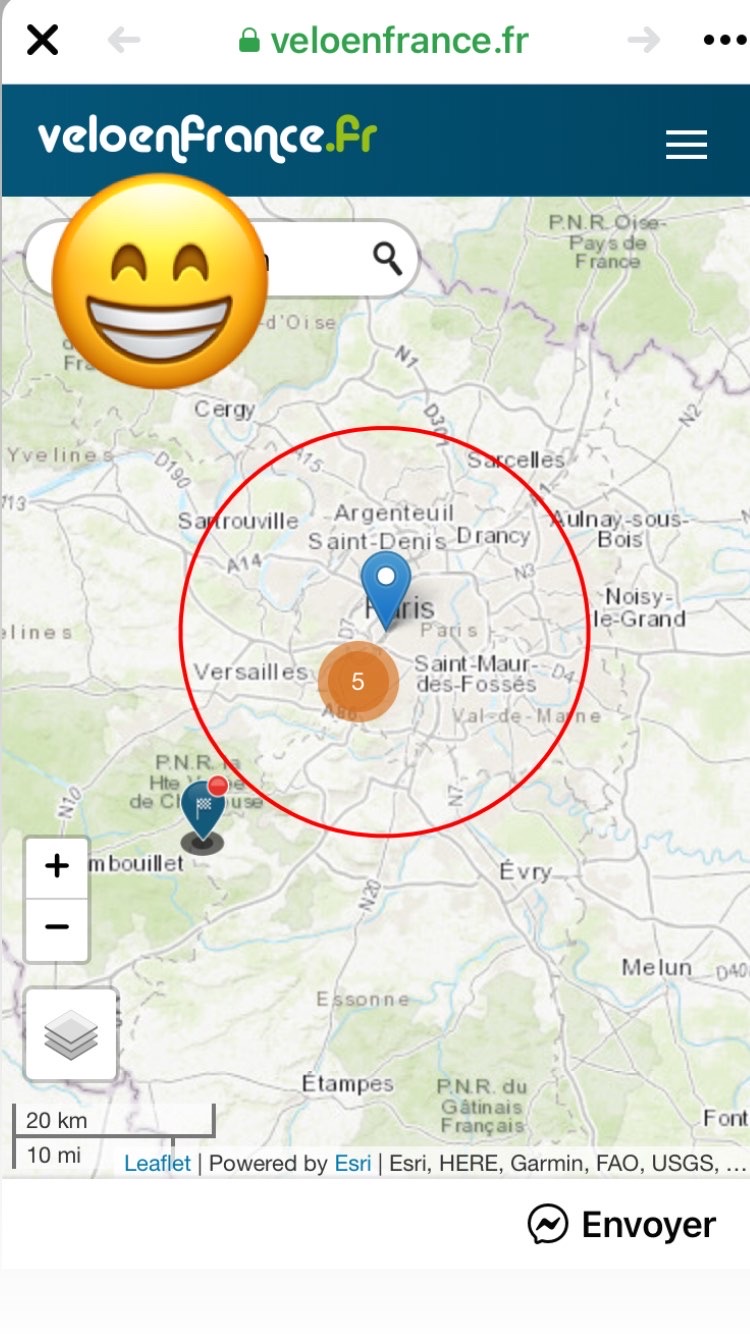The height and width of the screenshot is (1334, 750).
Task: Open the Leaflet attribution link
Action: pos(157,1163)
